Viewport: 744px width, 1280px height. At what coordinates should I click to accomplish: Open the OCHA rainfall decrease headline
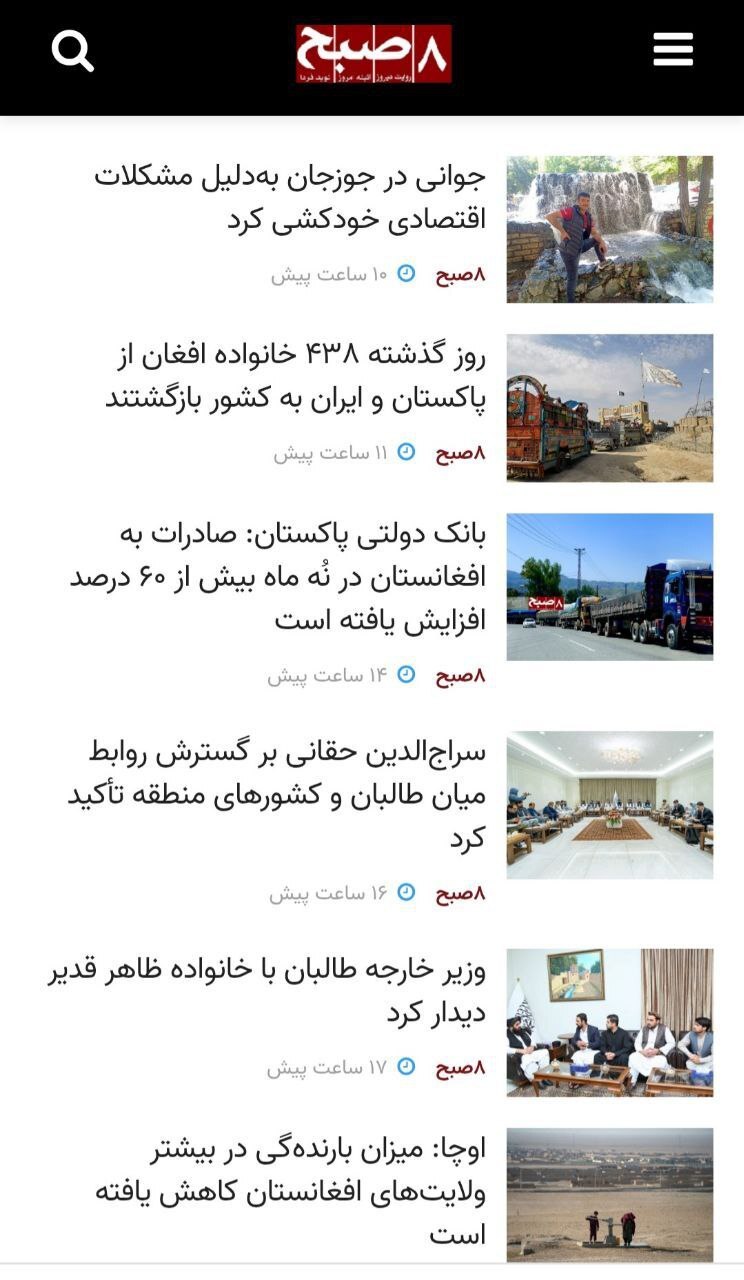[290, 1192]
